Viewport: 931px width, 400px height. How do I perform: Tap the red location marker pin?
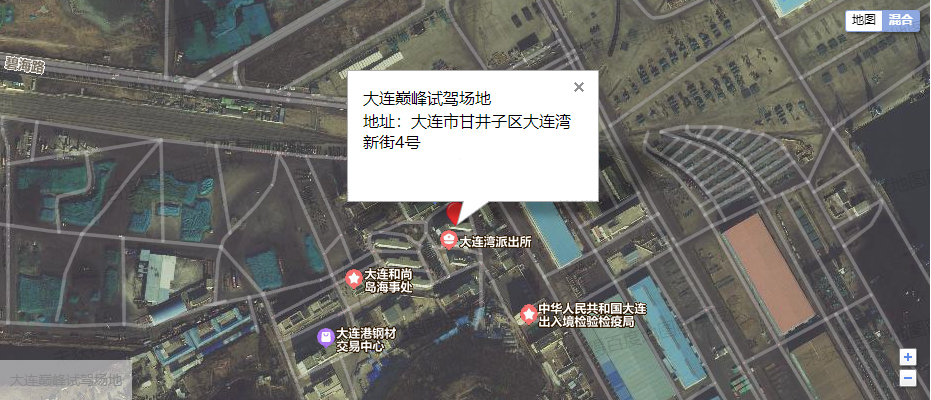tap(455, 213)
